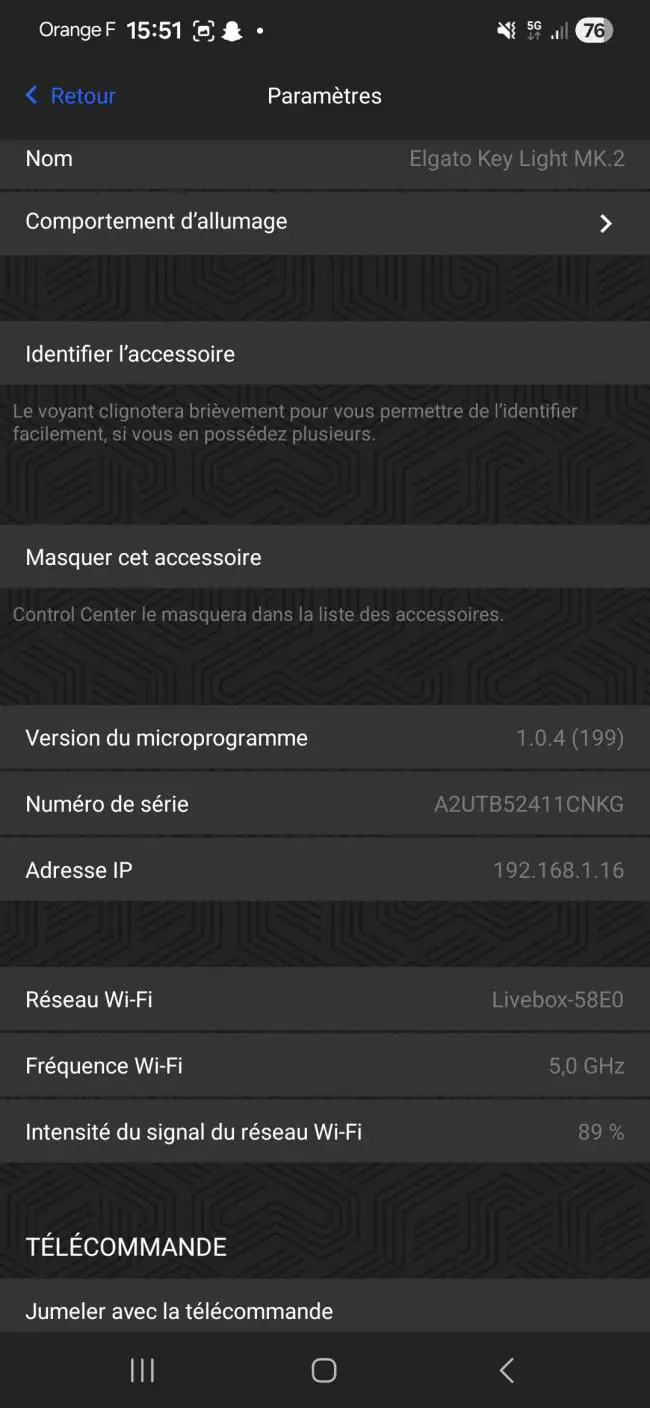The image size is (650, 1408).
Task: Open Comportement d'allumage settings
Action: pos(325,222)
